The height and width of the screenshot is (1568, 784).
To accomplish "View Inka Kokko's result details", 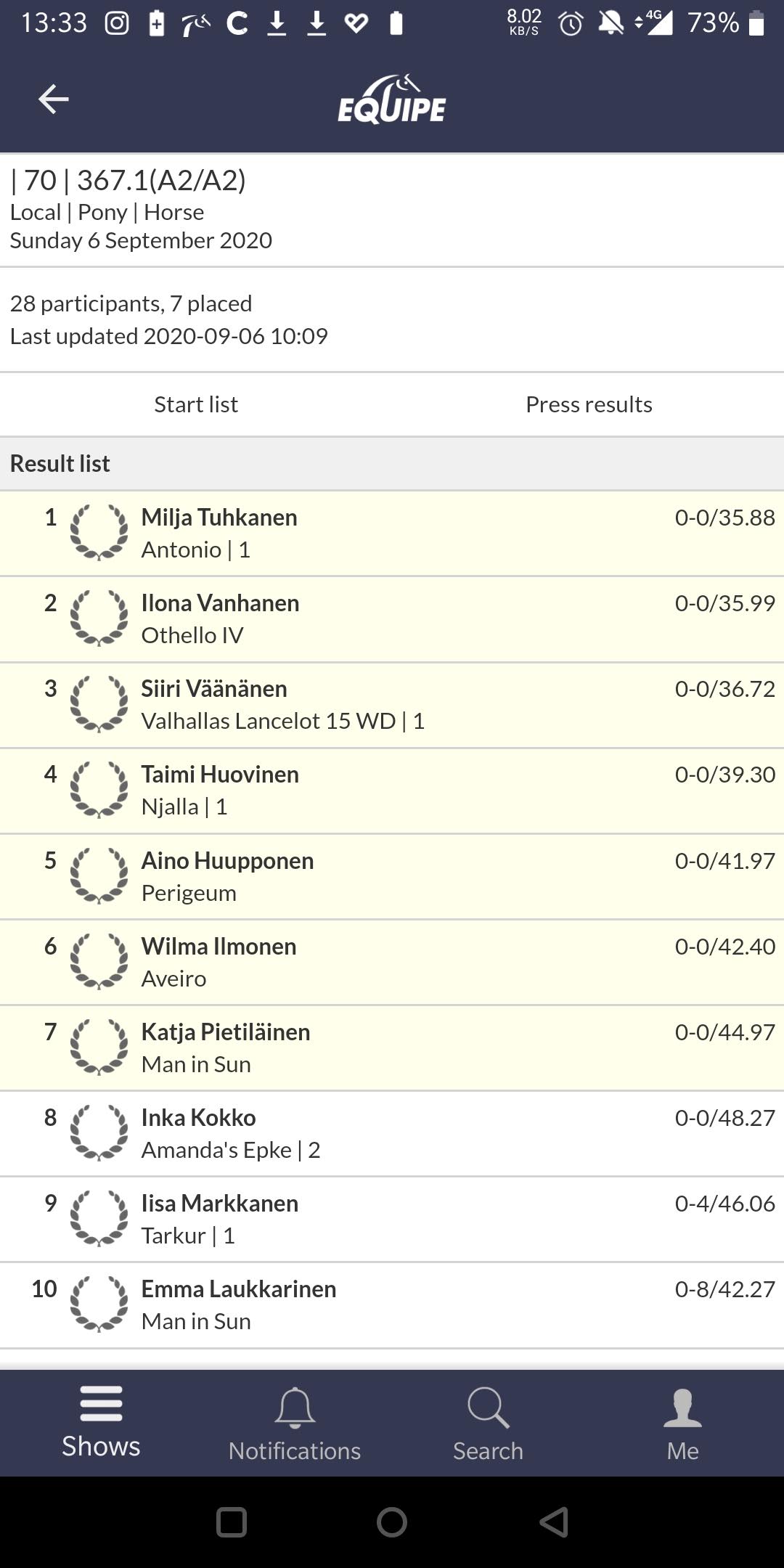I will (392, 1134).
